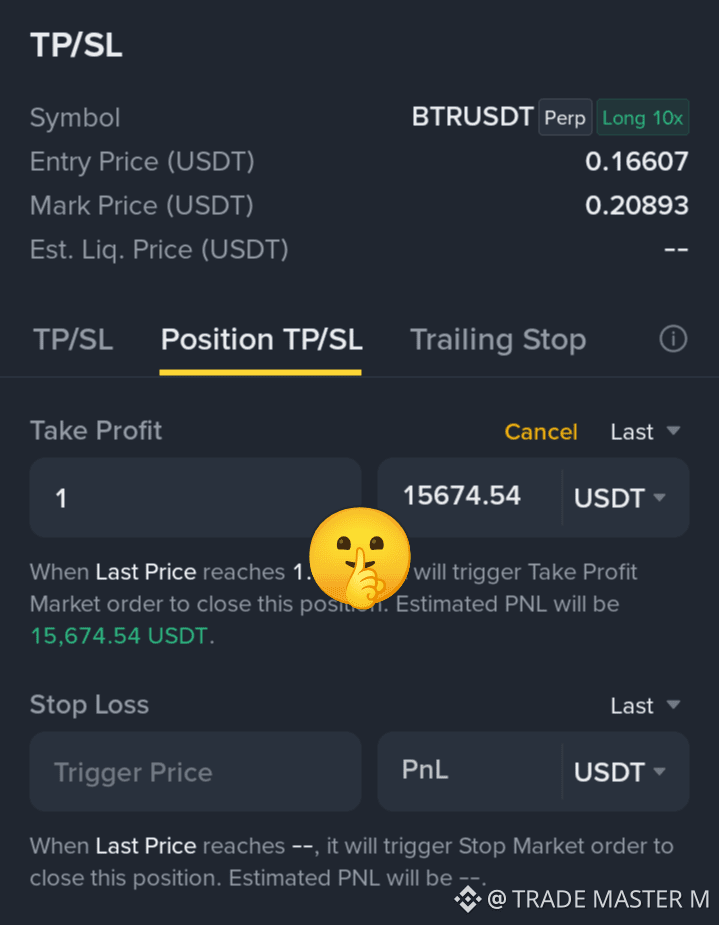Enter a Stop Loss PnL value
This screenshot has width=719, height=925.
point(470,772)
